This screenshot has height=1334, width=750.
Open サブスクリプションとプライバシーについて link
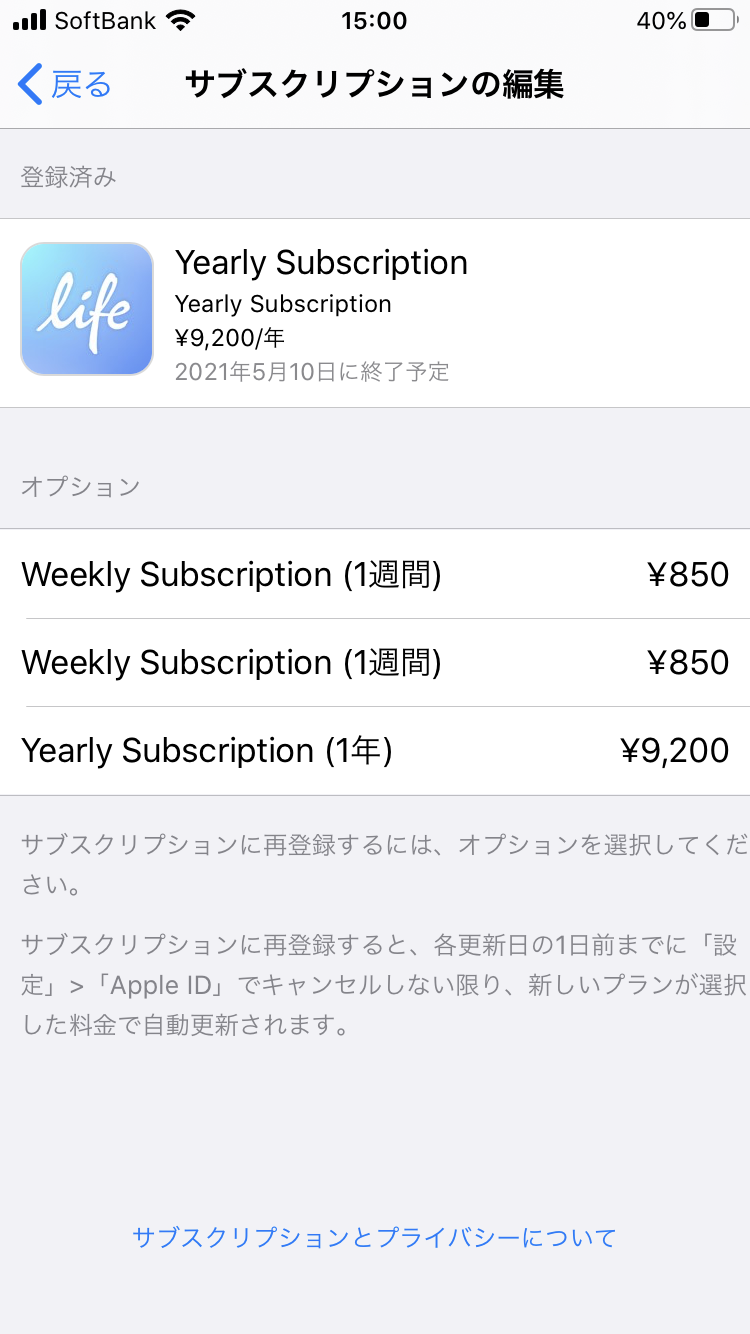click(x=374, y=1237)
